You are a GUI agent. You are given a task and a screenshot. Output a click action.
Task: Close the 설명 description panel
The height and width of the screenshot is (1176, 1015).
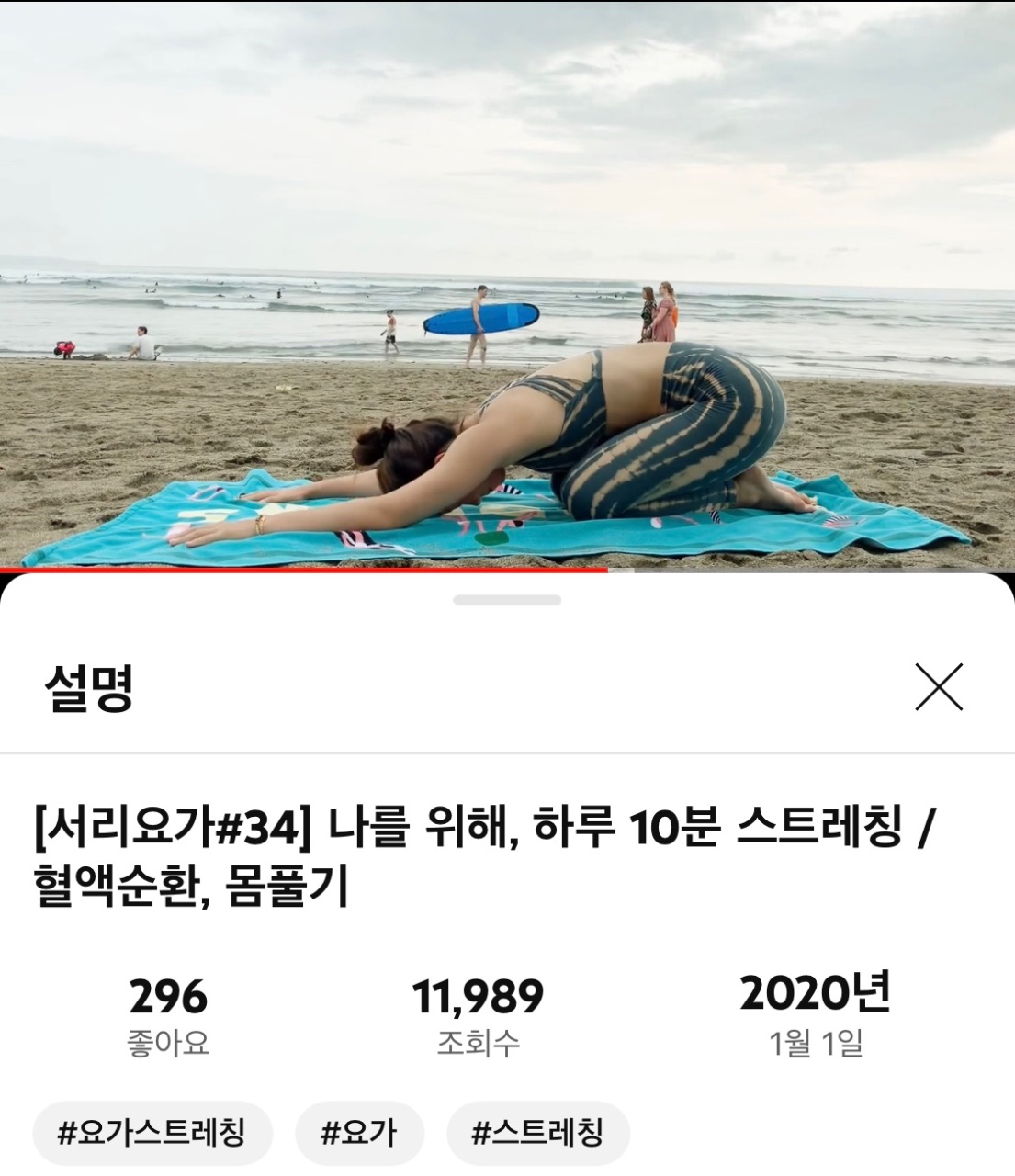pyautogui.click(x=939, y=686)
